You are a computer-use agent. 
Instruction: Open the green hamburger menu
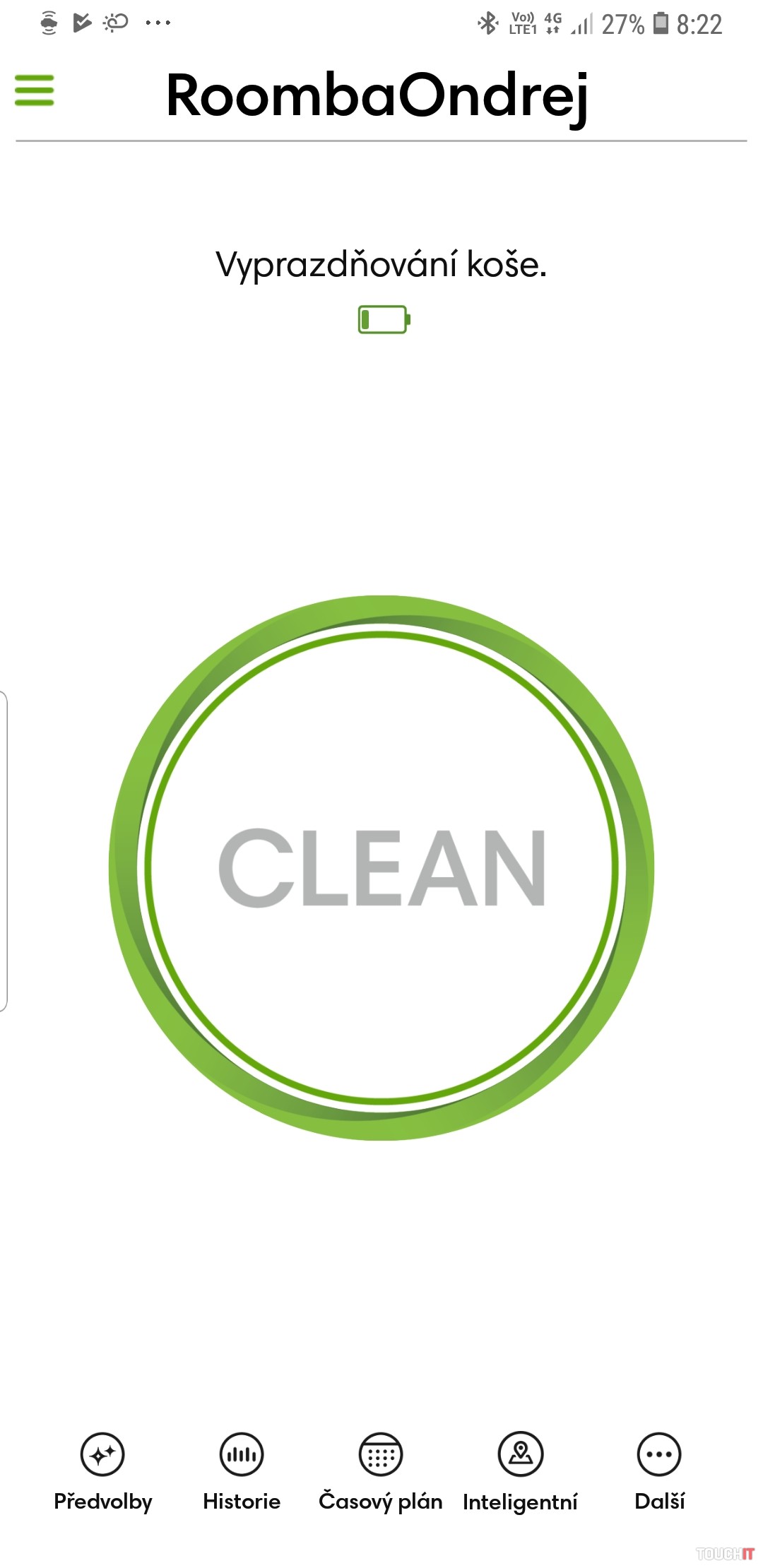click(x=34, y=90)
